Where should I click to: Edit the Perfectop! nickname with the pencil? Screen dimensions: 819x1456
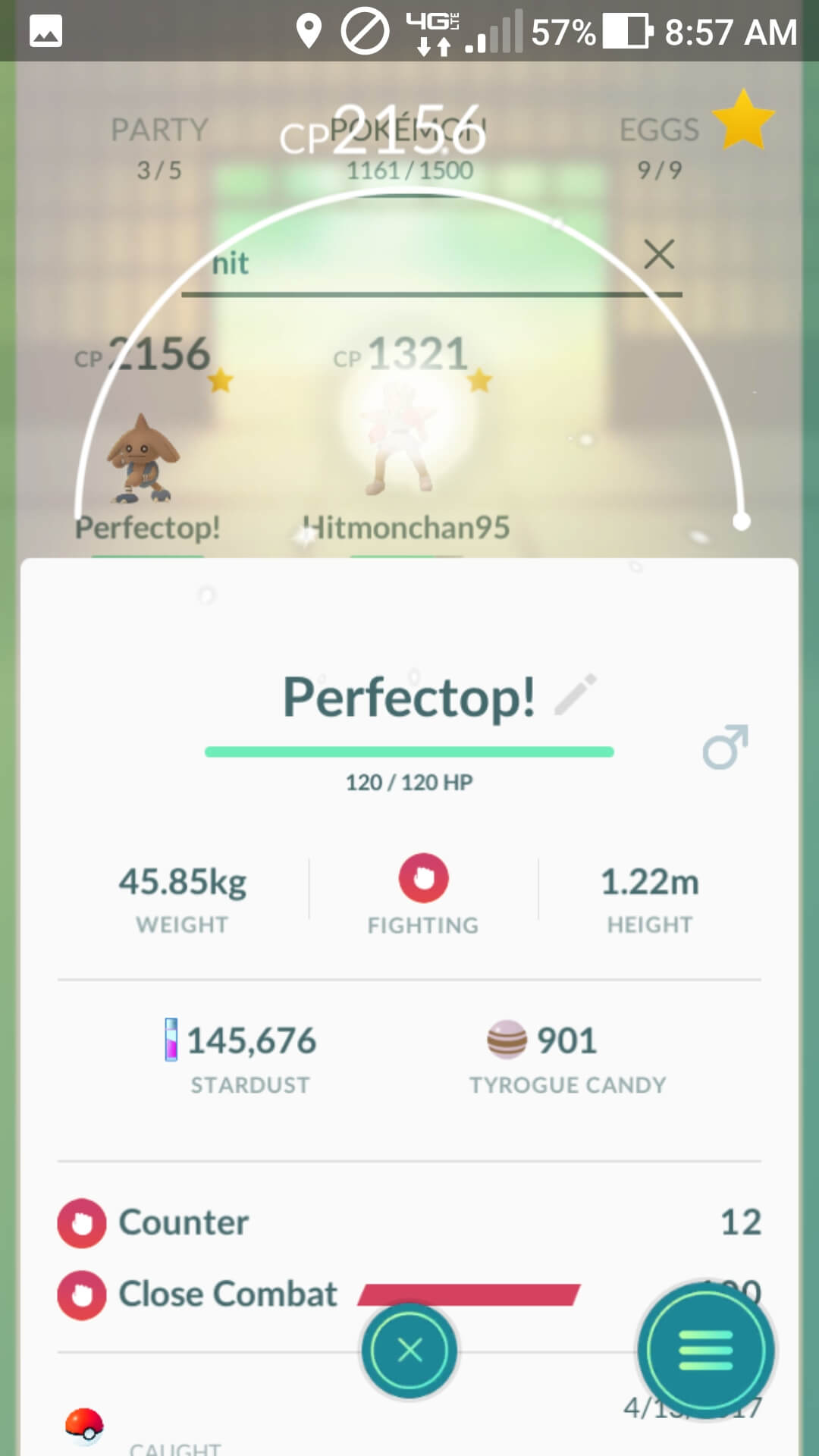coord(576,695)
